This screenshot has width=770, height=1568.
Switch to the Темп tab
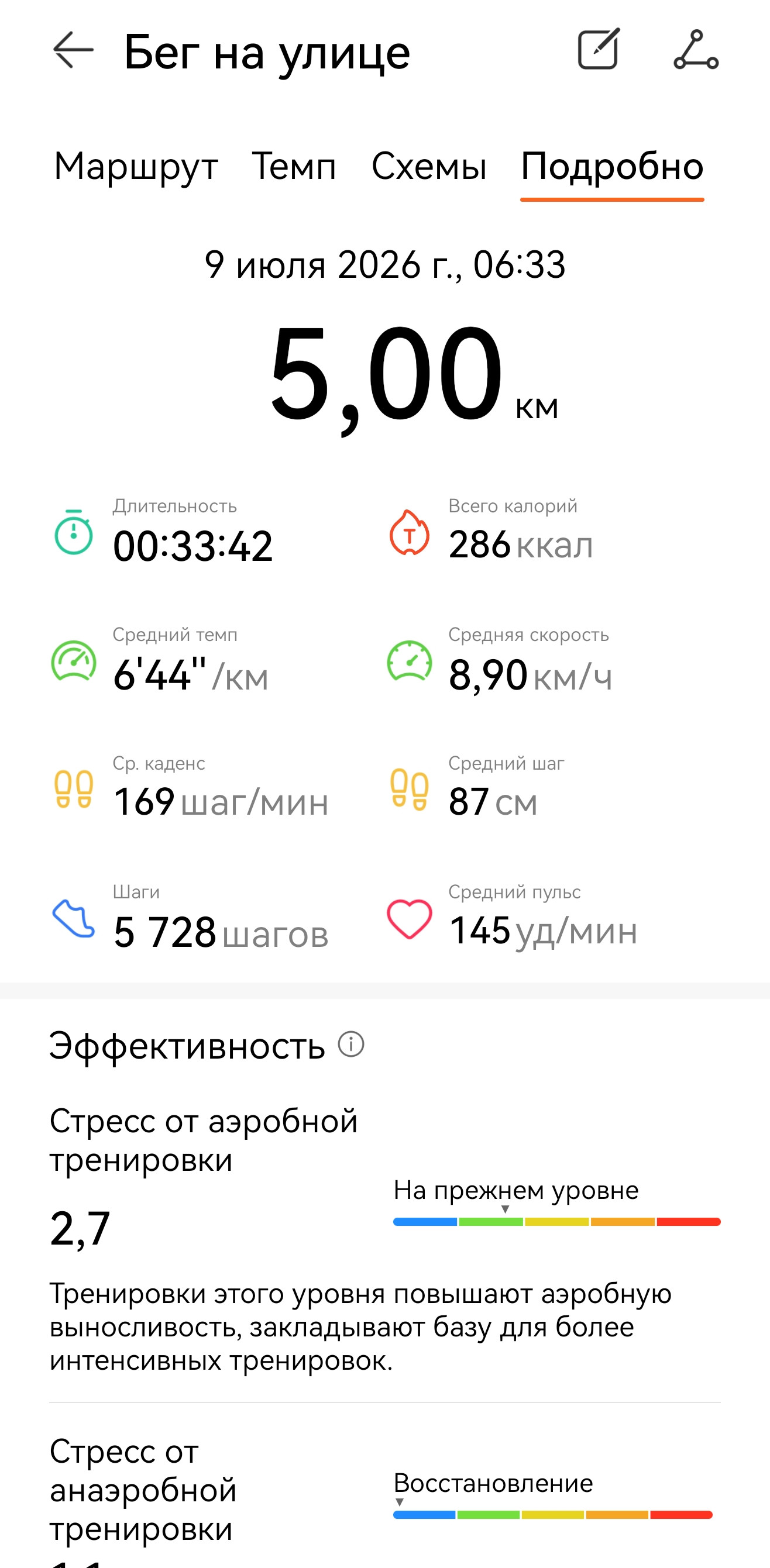(x=294, y=166)
